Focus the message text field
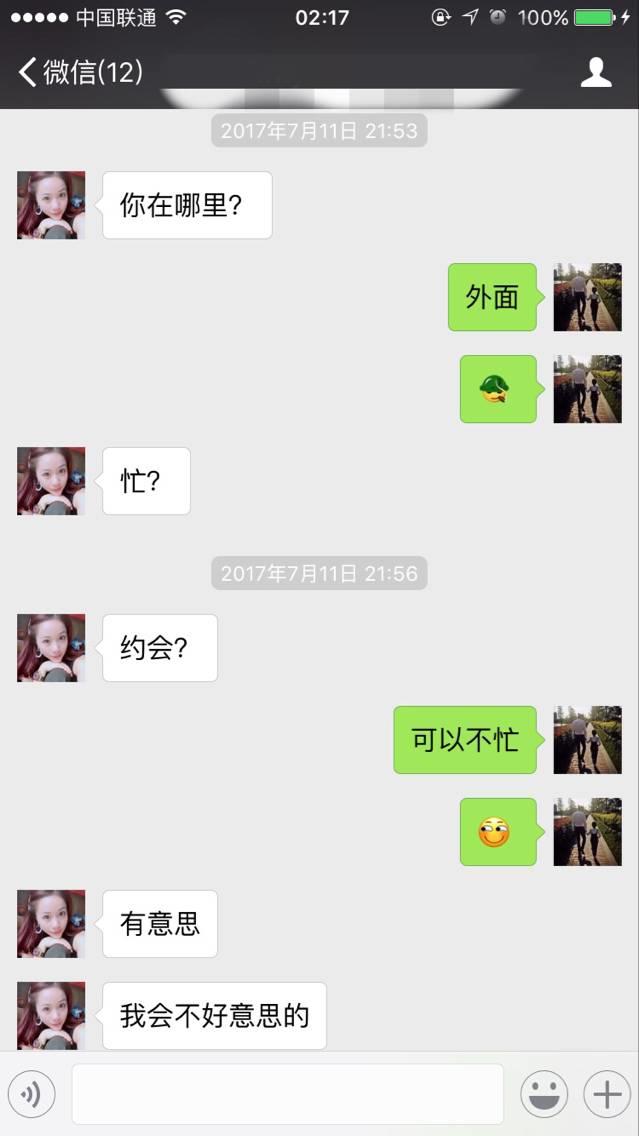This screenshot has width=639, height=1136. [287, 1094]
